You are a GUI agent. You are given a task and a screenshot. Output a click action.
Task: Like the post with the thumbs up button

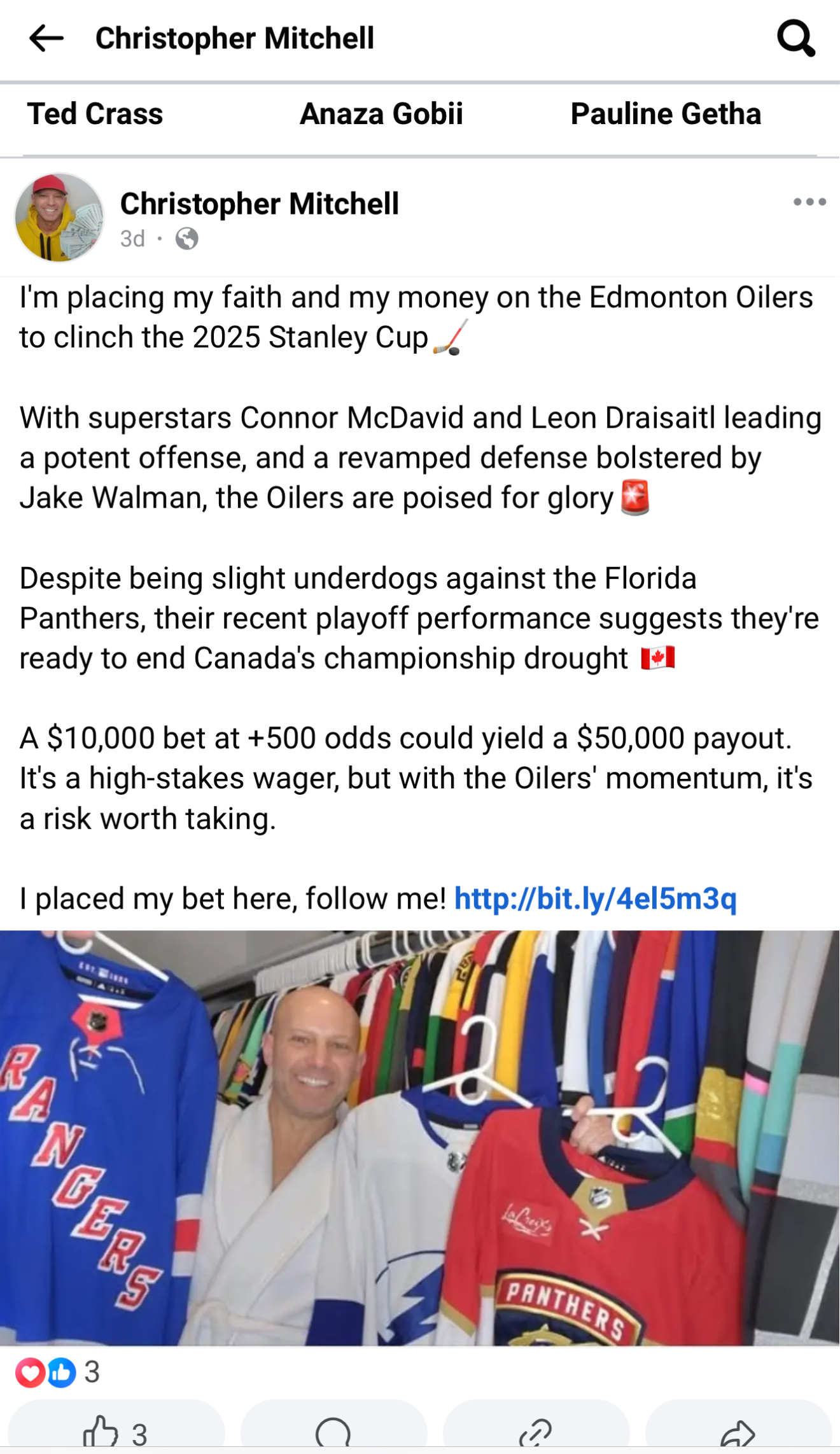pyautogui.click(x=116, y=1432)
